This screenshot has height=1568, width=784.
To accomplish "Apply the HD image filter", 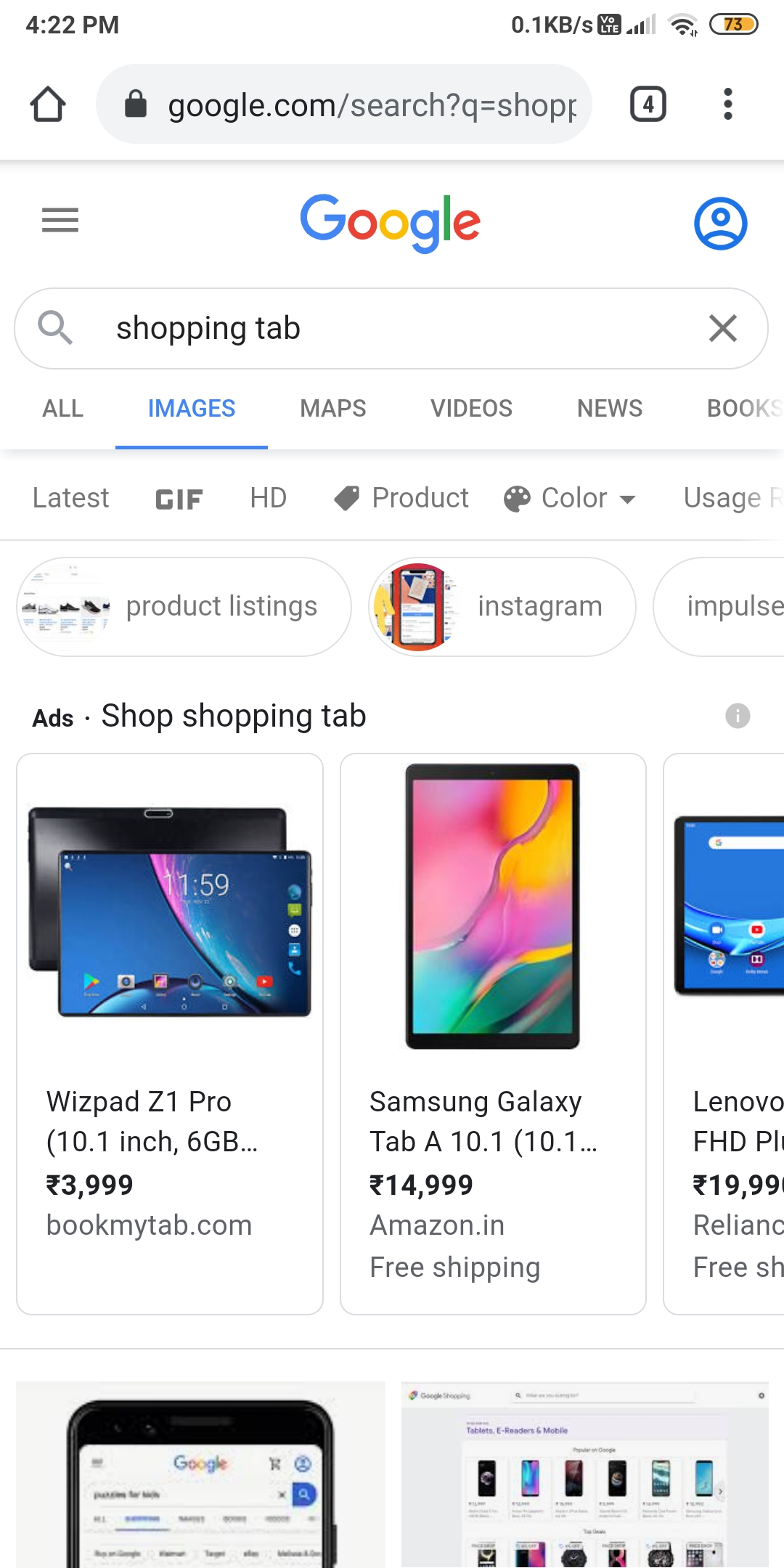I will (268, 498).
